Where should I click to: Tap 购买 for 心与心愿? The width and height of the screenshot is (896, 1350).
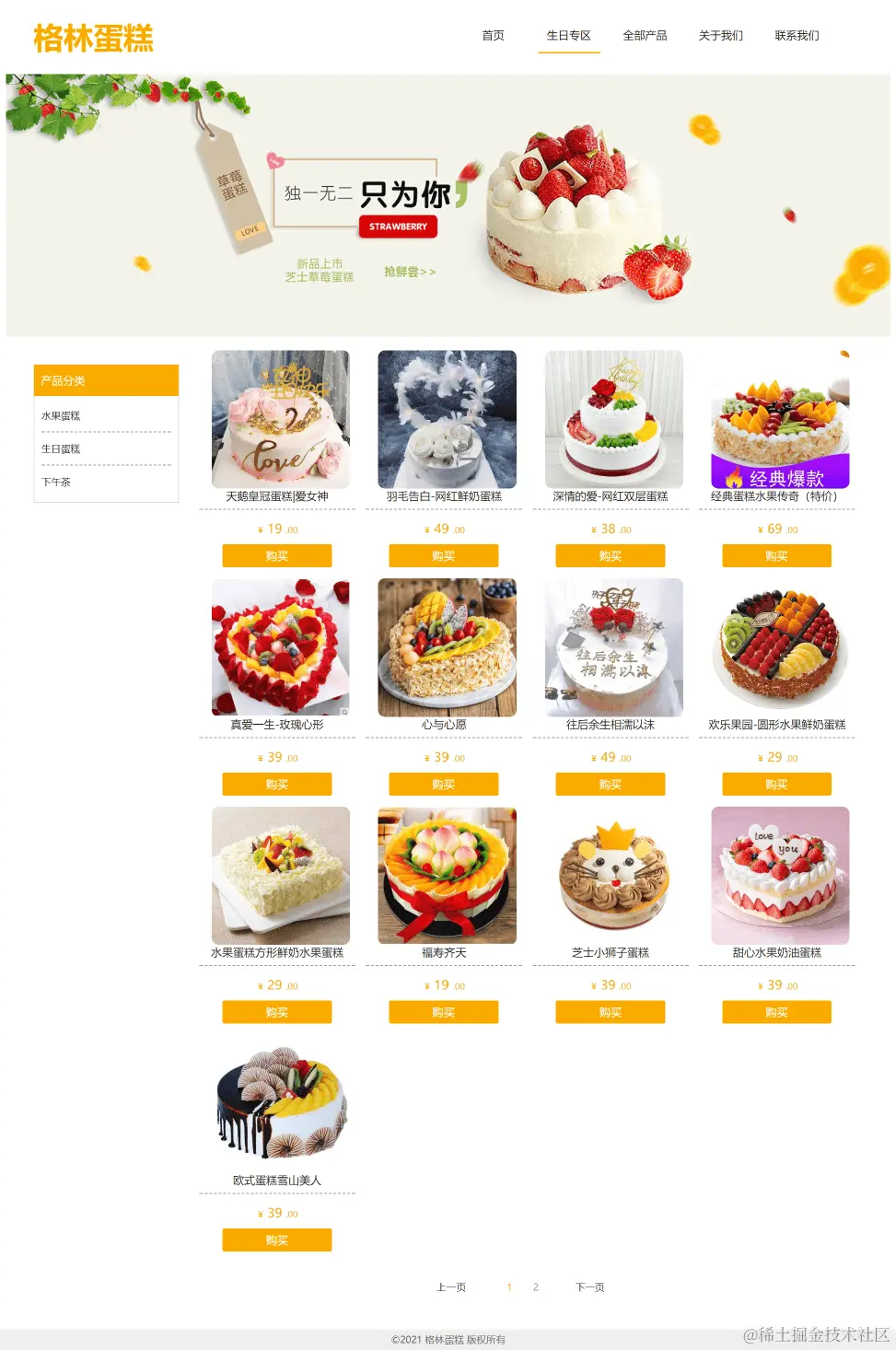[x=443, y=785]
